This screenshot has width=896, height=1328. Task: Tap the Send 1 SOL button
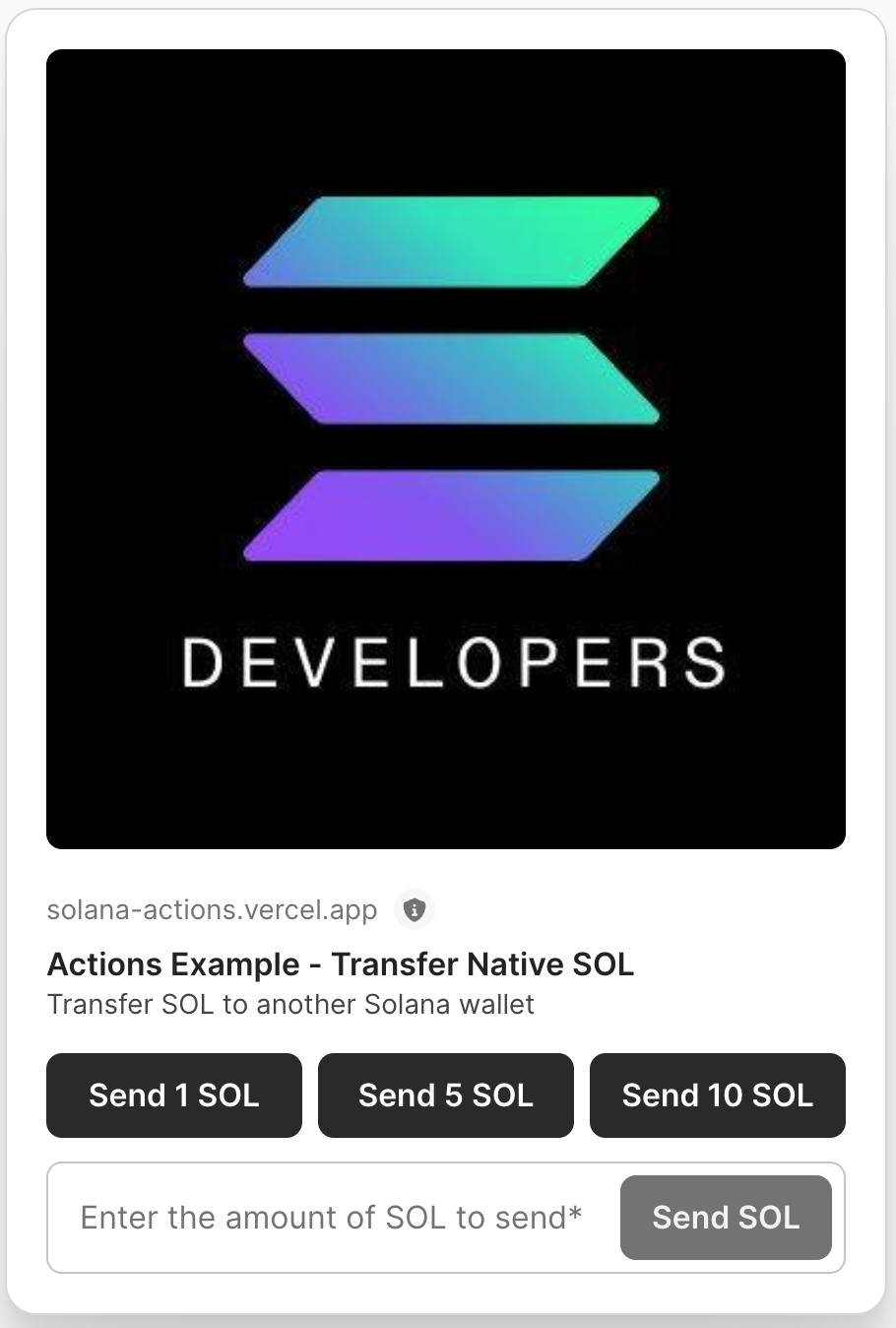[174, 1096]
